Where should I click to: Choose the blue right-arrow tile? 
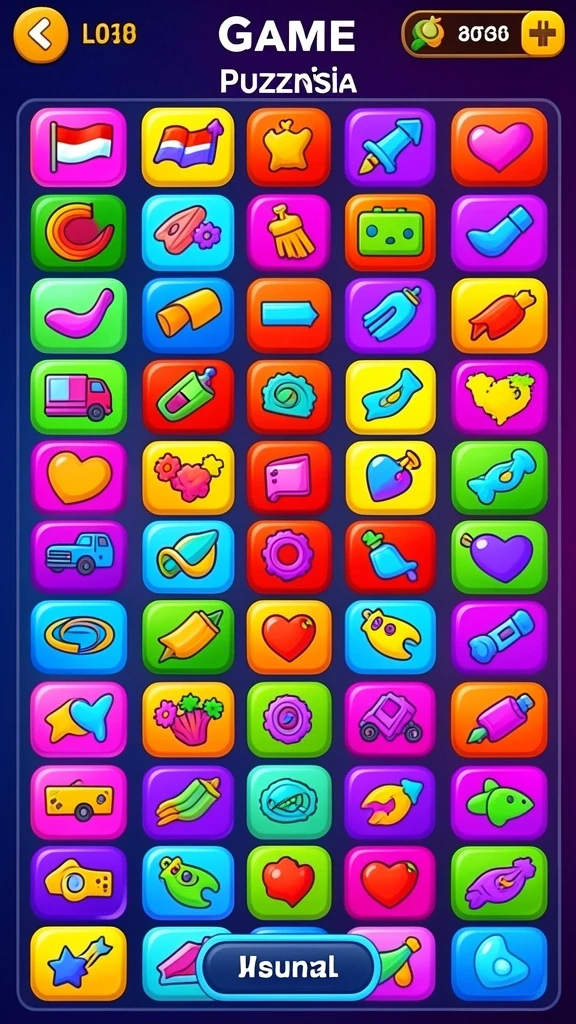pyautogui.click(x=289, y=316)
